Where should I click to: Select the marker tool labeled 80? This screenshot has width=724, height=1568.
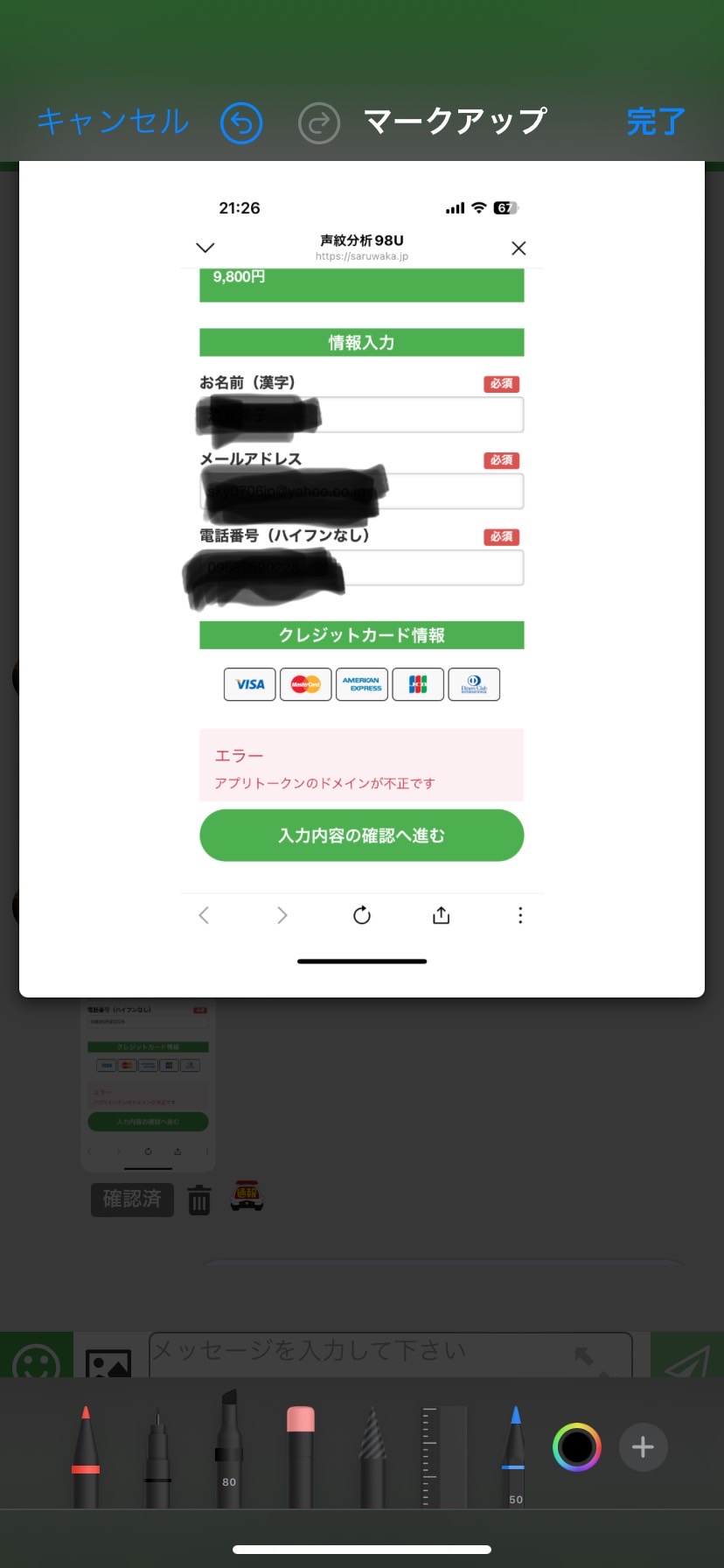point(229,1448)
